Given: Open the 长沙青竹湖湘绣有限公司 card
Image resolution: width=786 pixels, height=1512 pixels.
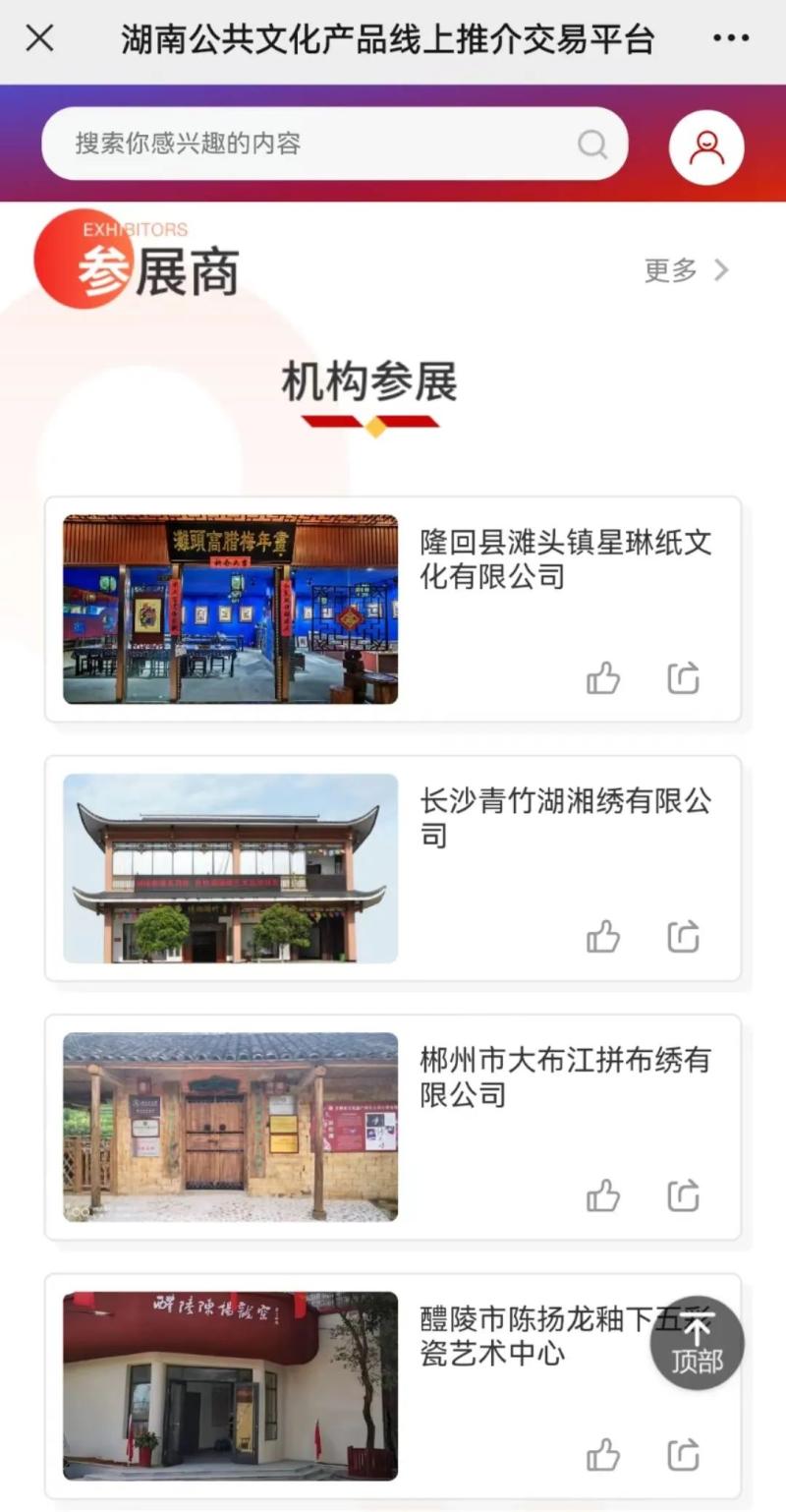Looking at the screenshot, I should pyautogui.click(x=564, y=818).
